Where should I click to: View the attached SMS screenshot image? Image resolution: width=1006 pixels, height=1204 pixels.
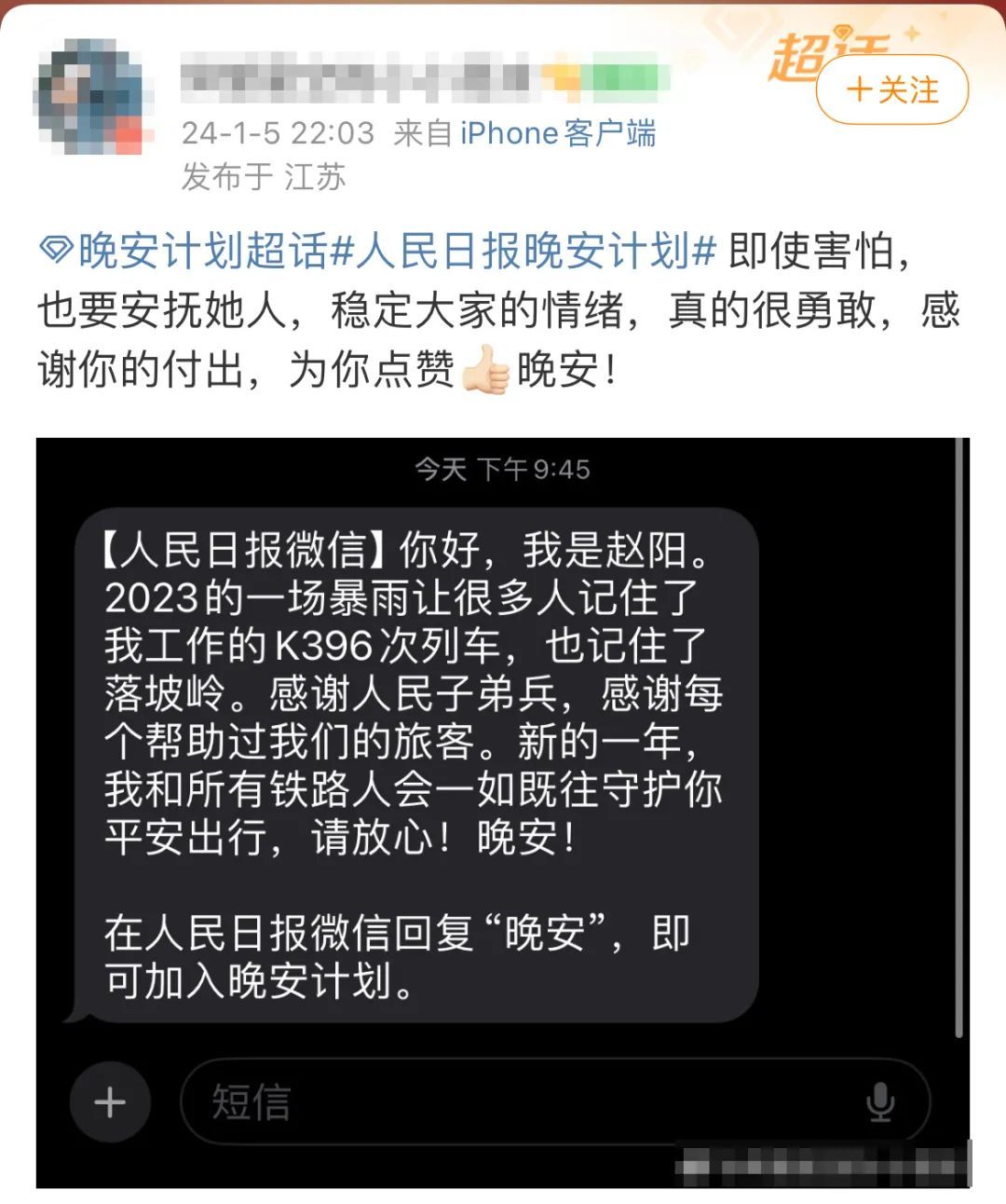503,811
